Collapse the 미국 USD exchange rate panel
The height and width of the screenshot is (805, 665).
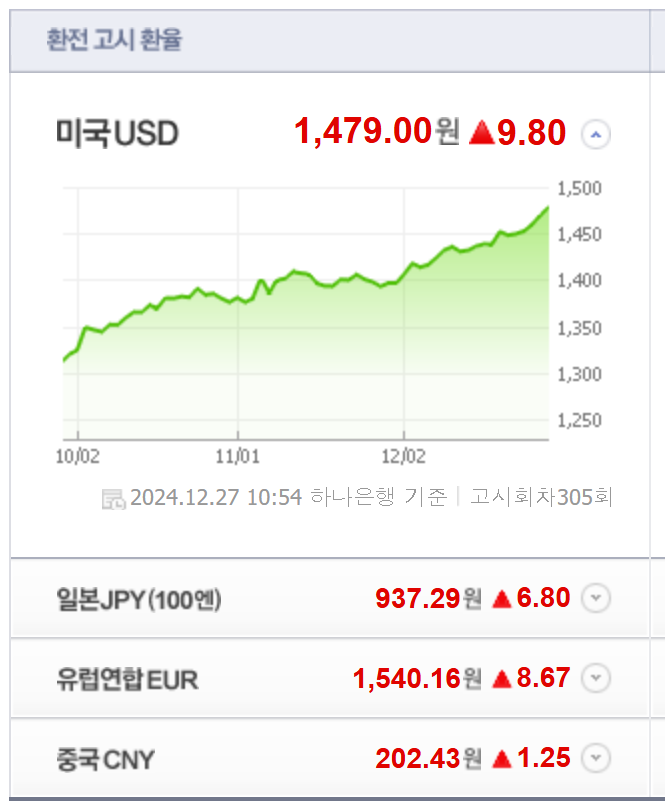point(596,134)
